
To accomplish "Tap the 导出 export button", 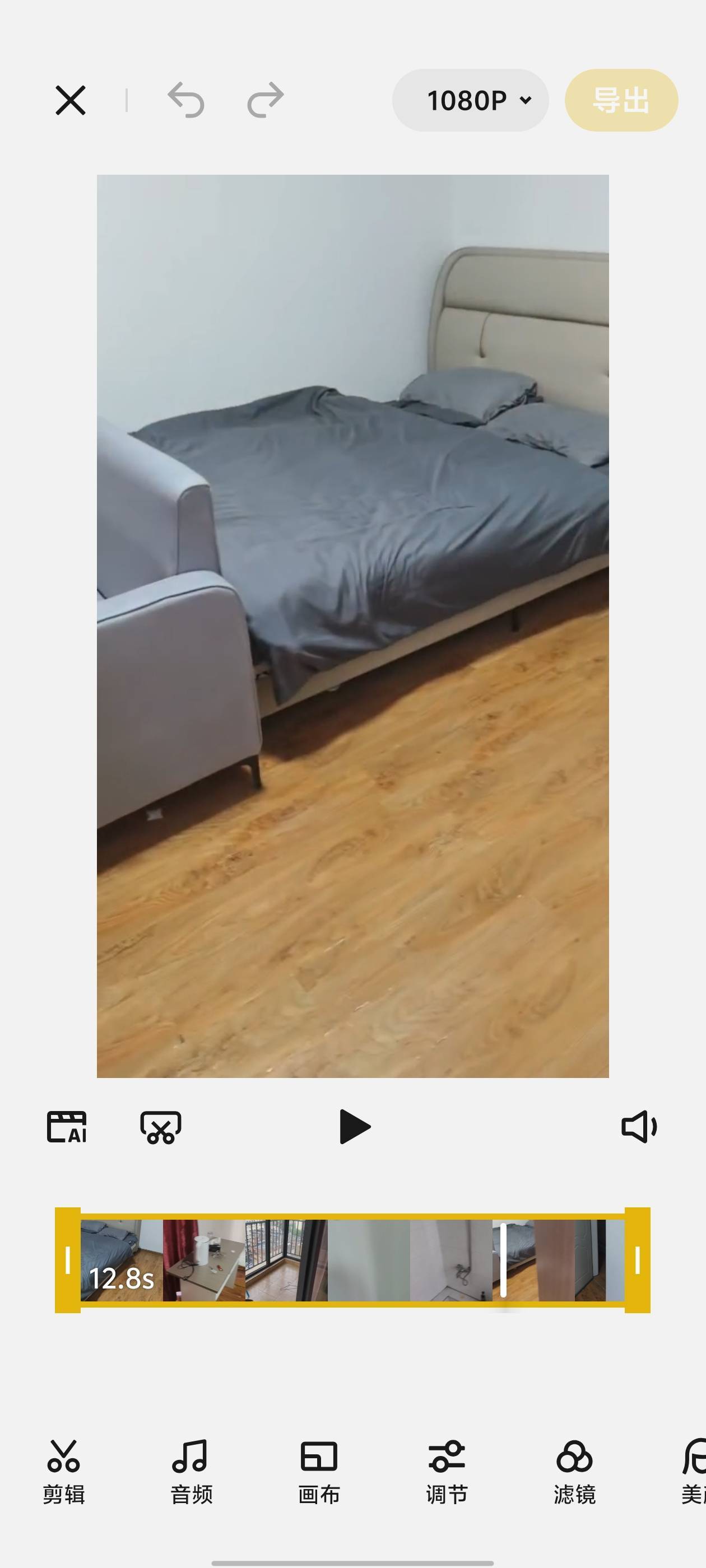I will click(x=621, y=100).
